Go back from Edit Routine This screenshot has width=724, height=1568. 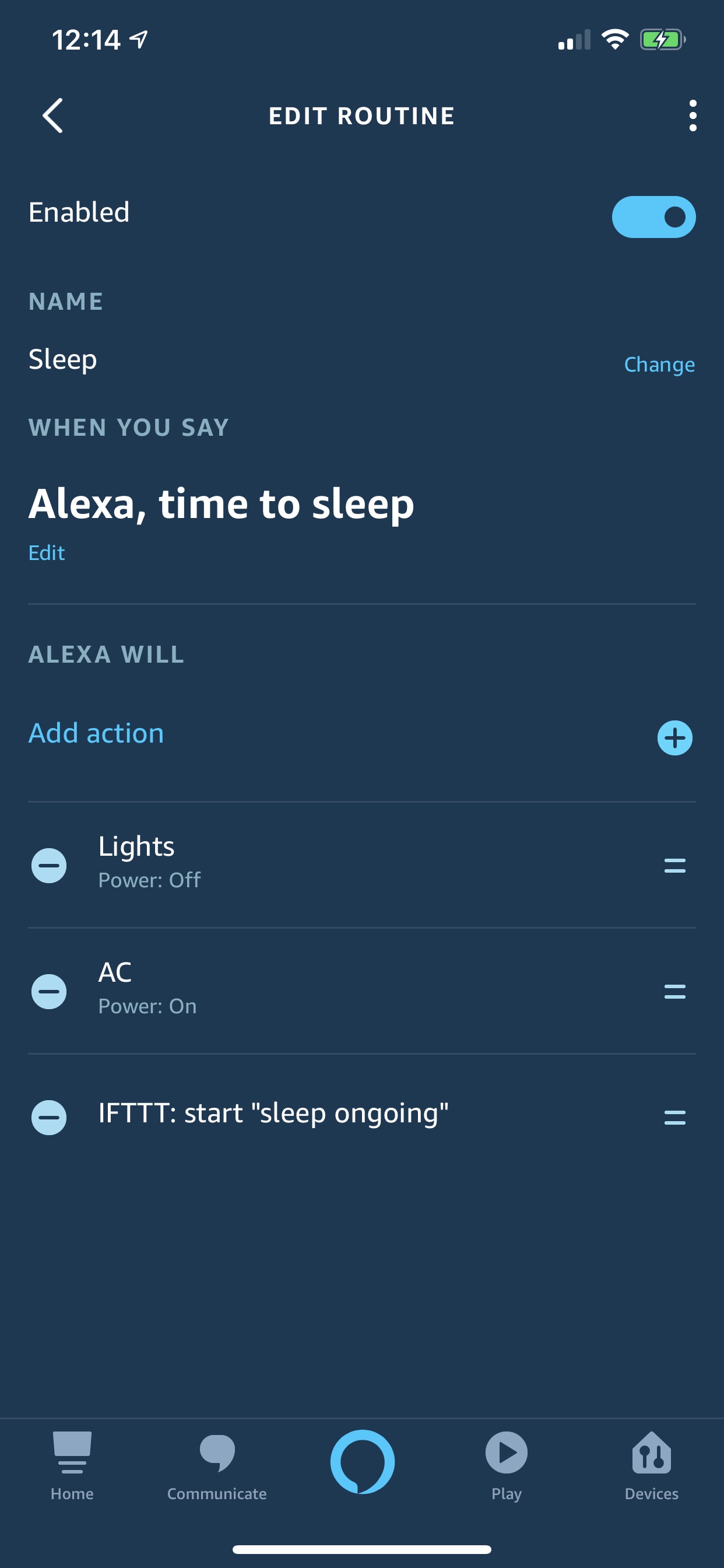[x=53, y=115]
